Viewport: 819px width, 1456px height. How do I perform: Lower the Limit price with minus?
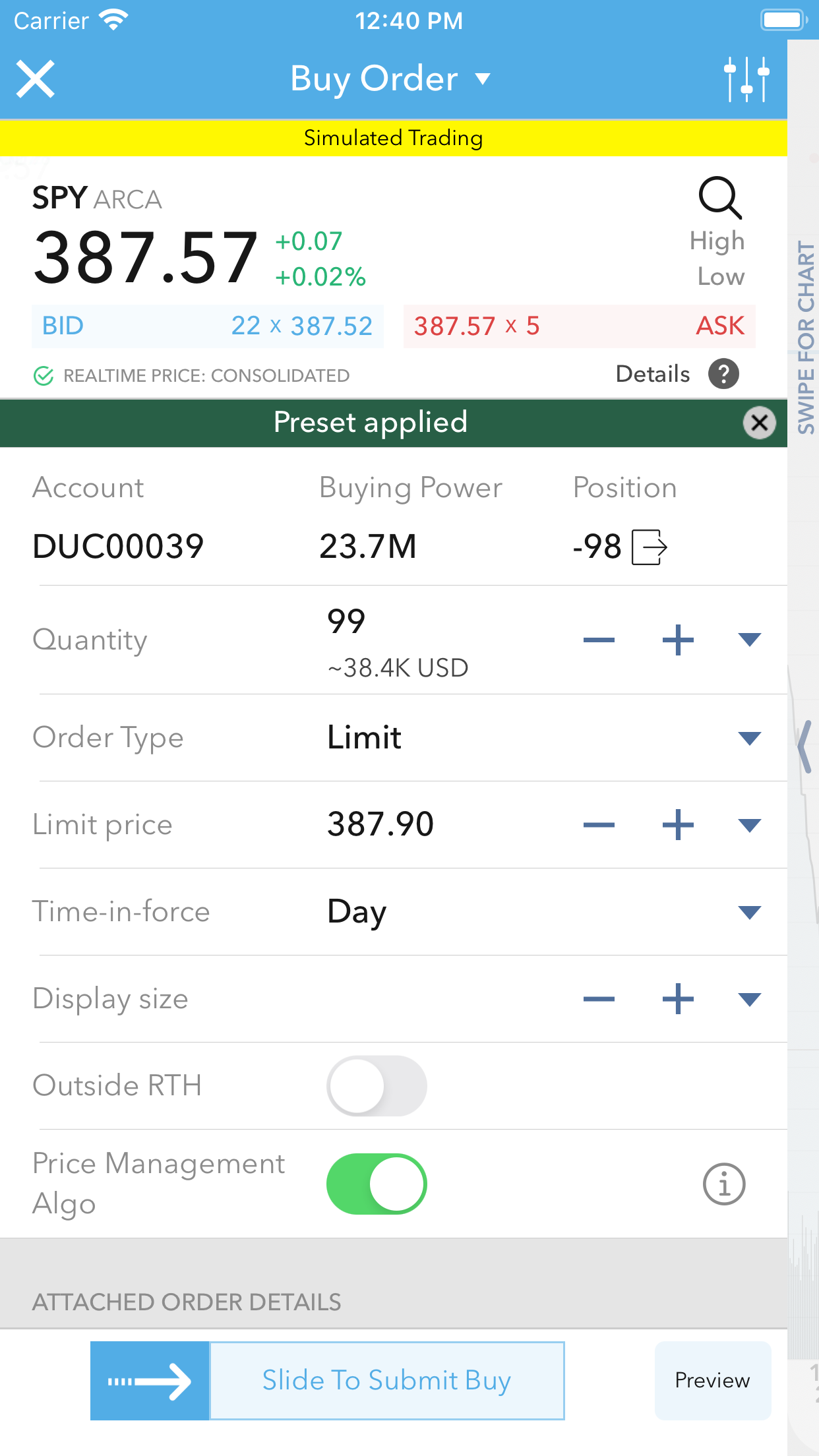point(599,824)
